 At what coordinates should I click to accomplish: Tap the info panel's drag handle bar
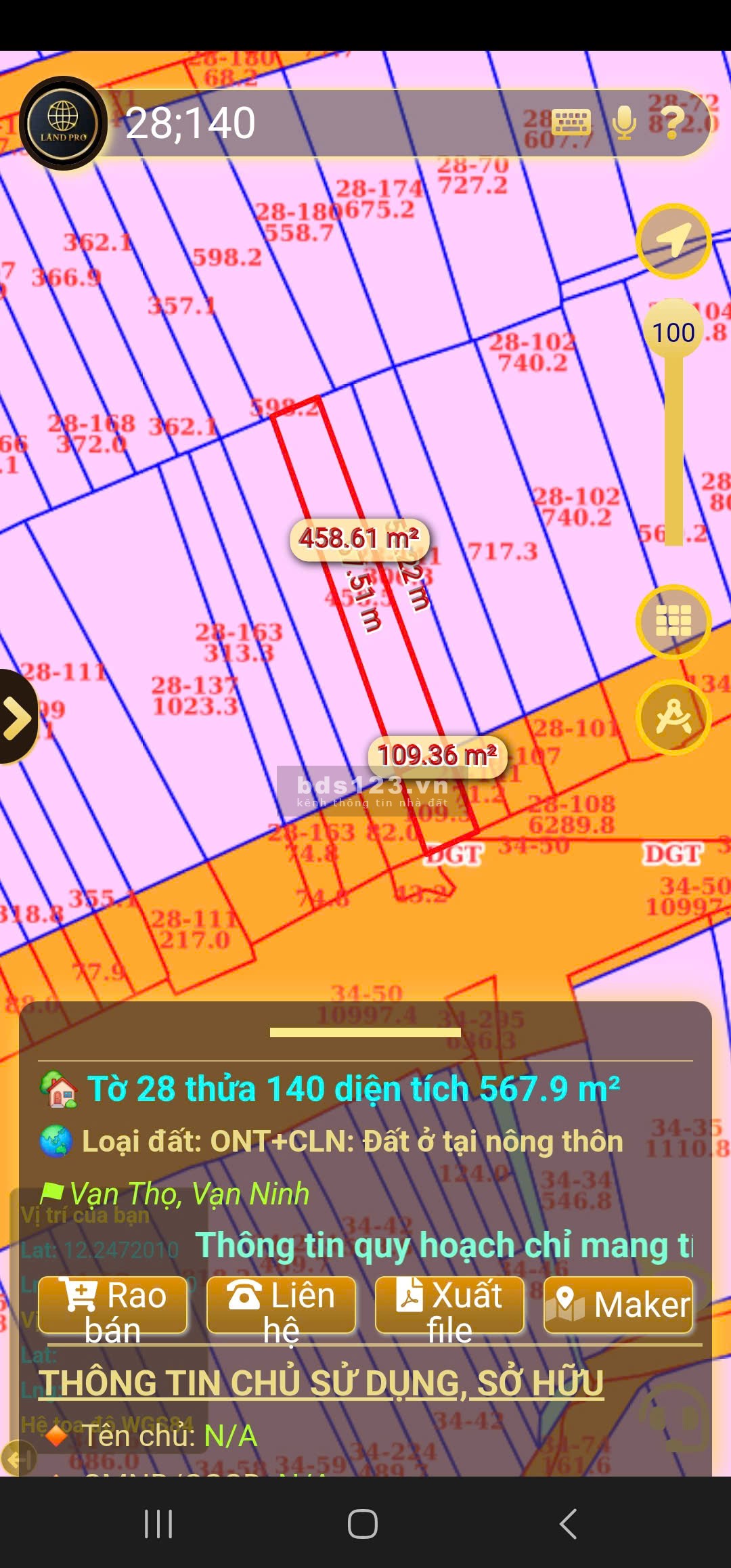point(365,1032)
